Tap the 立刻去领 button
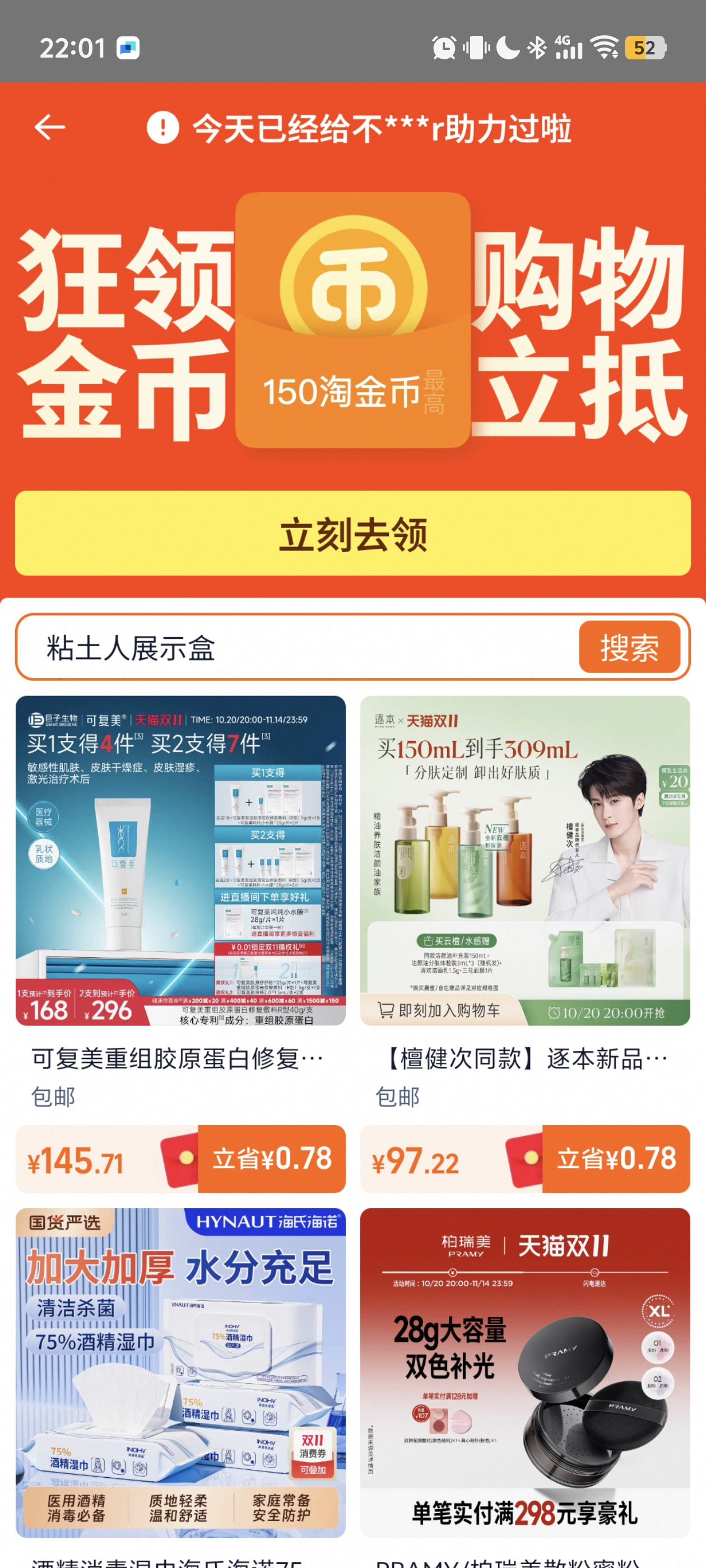 [352, 533]
